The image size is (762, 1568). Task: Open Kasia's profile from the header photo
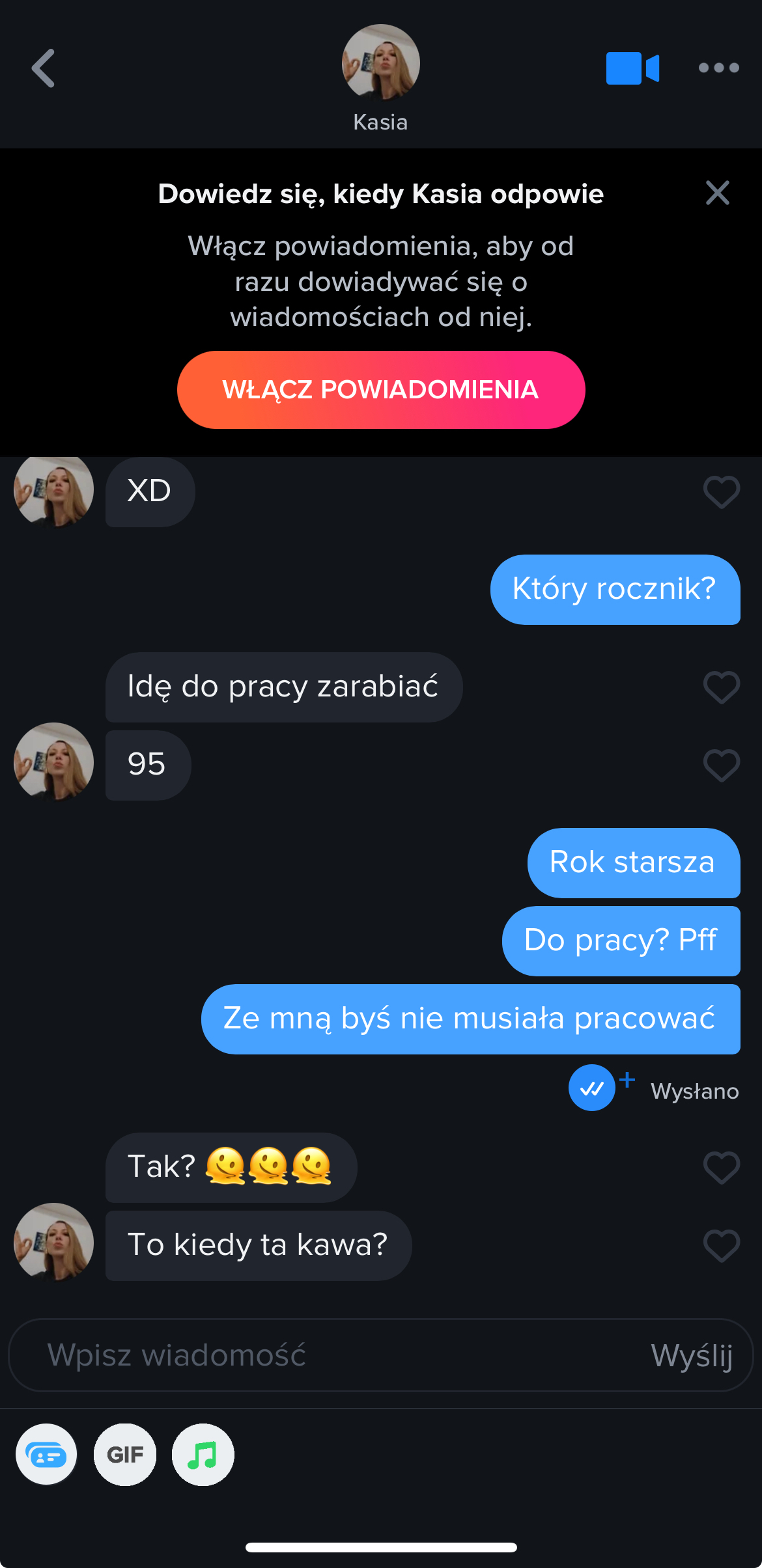[380, 63]
